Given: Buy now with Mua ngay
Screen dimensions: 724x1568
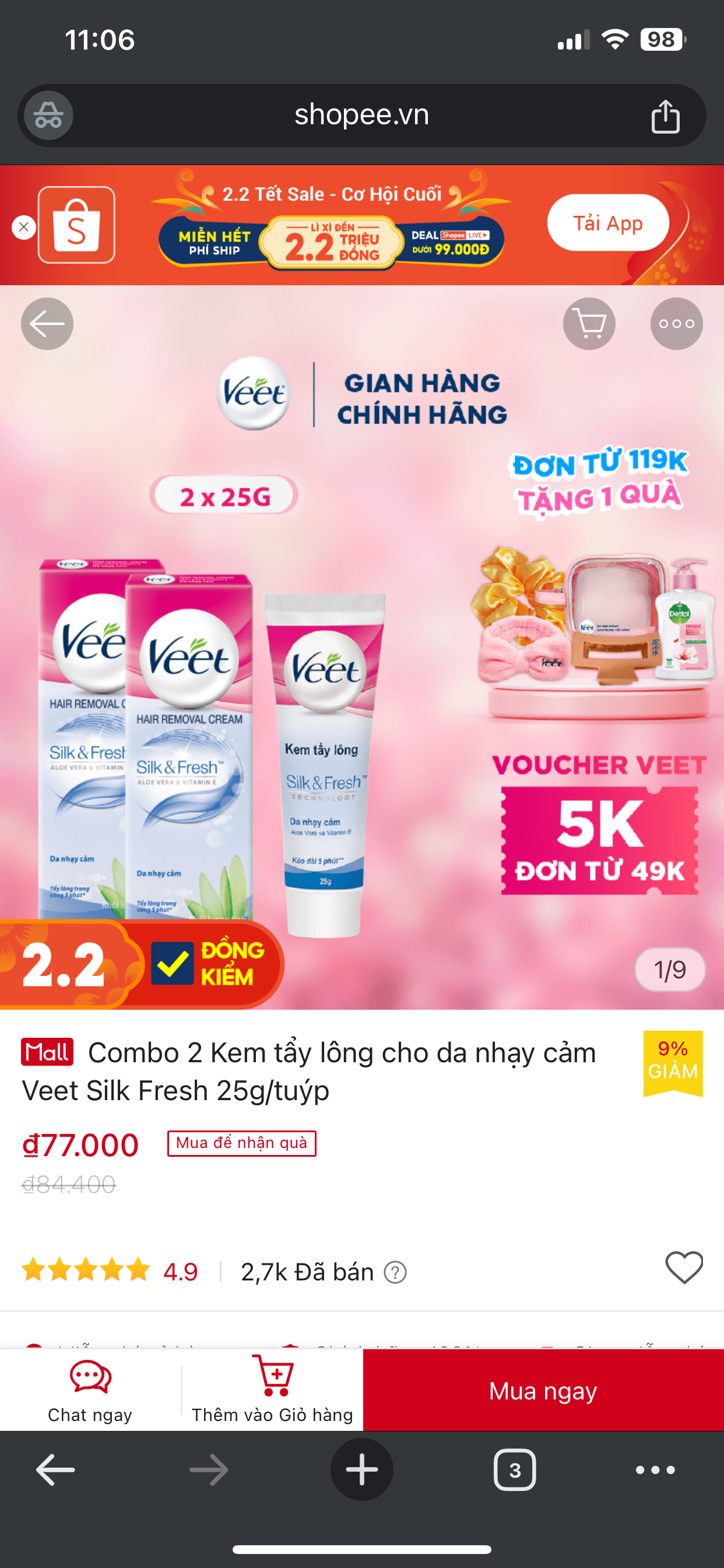Looking at the screenshot, I should coord(543,1390).
